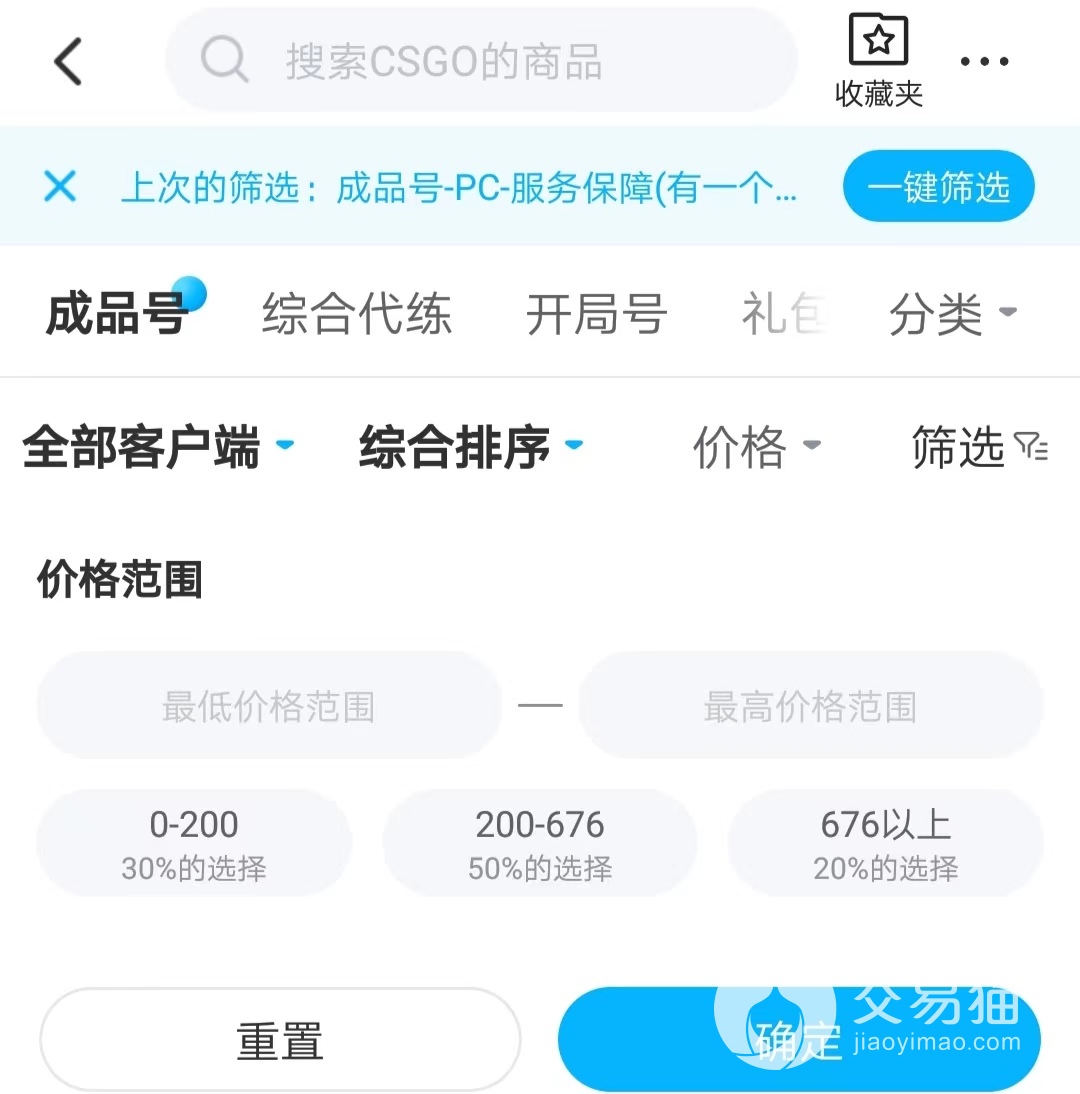Choose the 0-200 price range chip
The width and height of the screenshot is (1080, 1094).
tap(194, 842)
